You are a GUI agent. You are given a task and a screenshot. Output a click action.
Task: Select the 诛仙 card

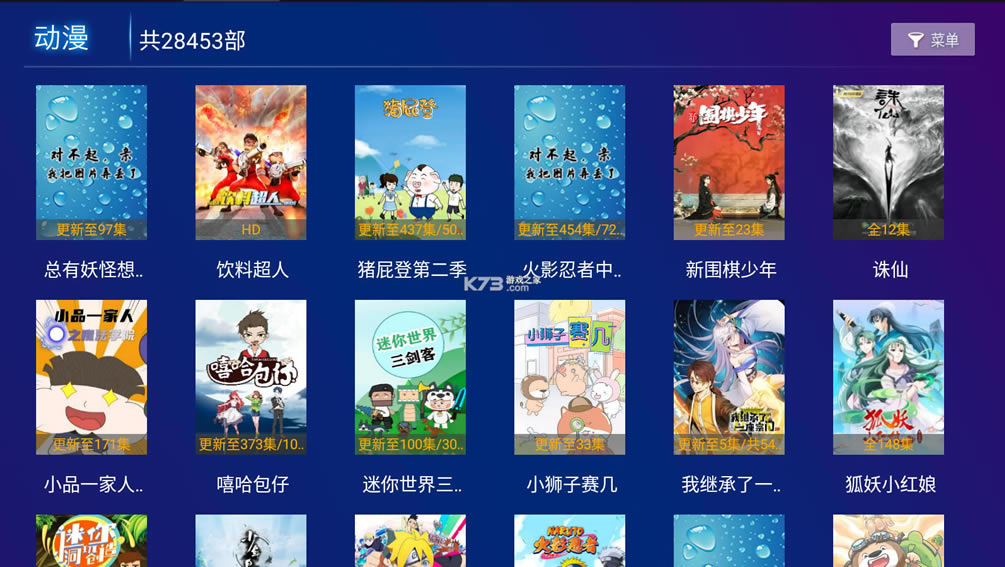(x=888, y=162)
